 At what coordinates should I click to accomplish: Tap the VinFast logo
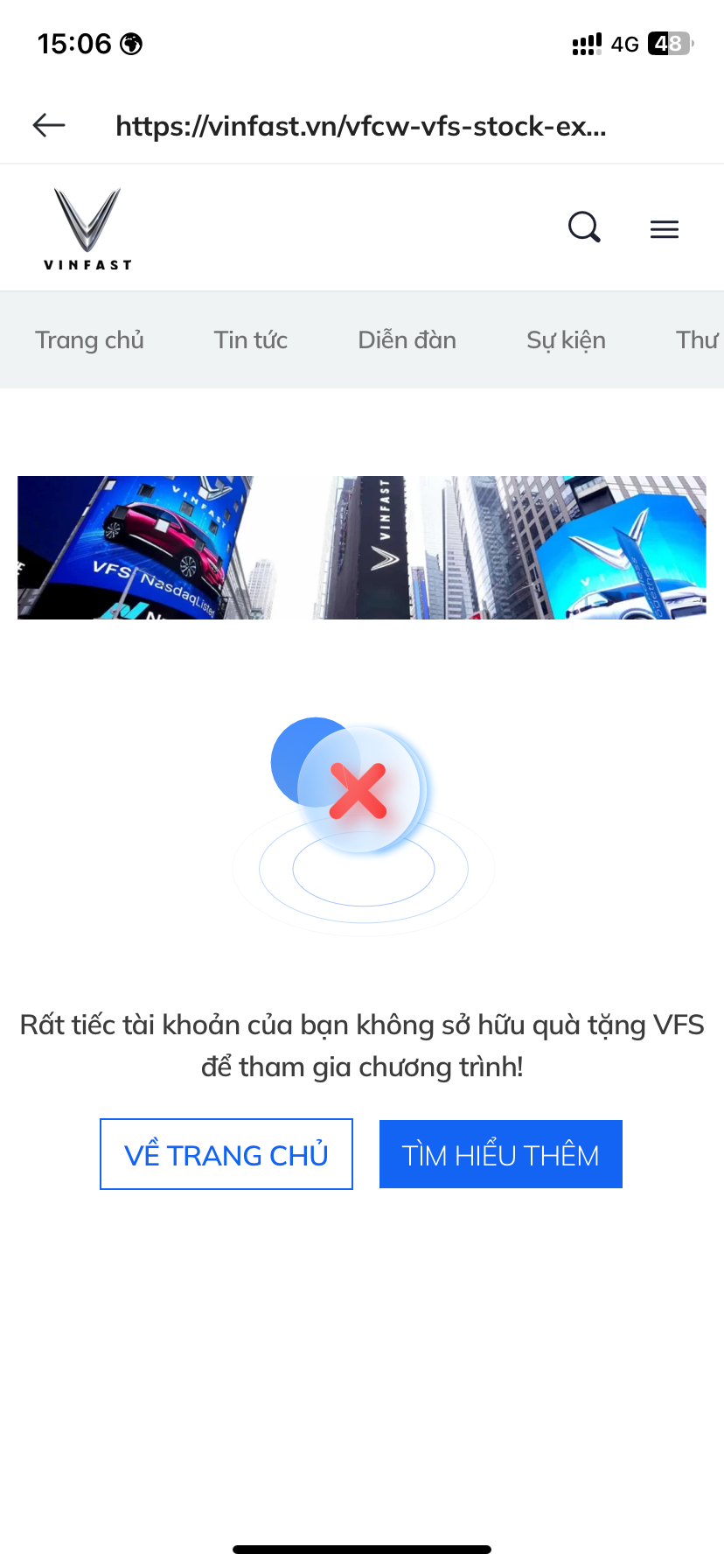pyautogui.click(x=87, y=228)
